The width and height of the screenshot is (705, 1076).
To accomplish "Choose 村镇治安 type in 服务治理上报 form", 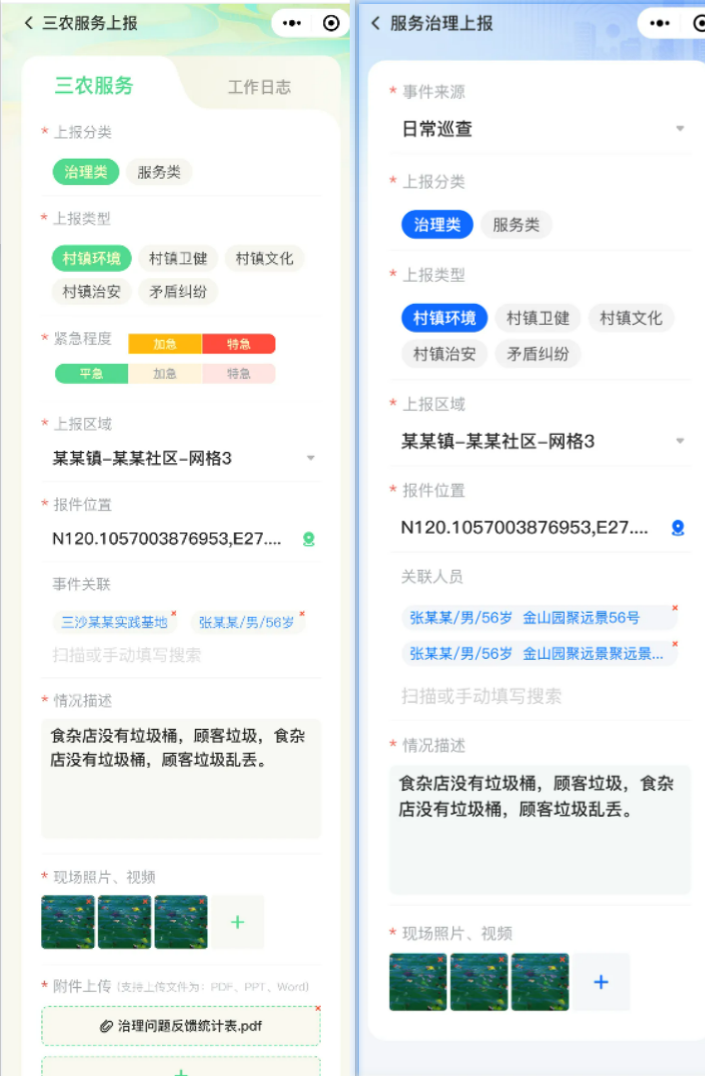I will [x=444, y=353].
